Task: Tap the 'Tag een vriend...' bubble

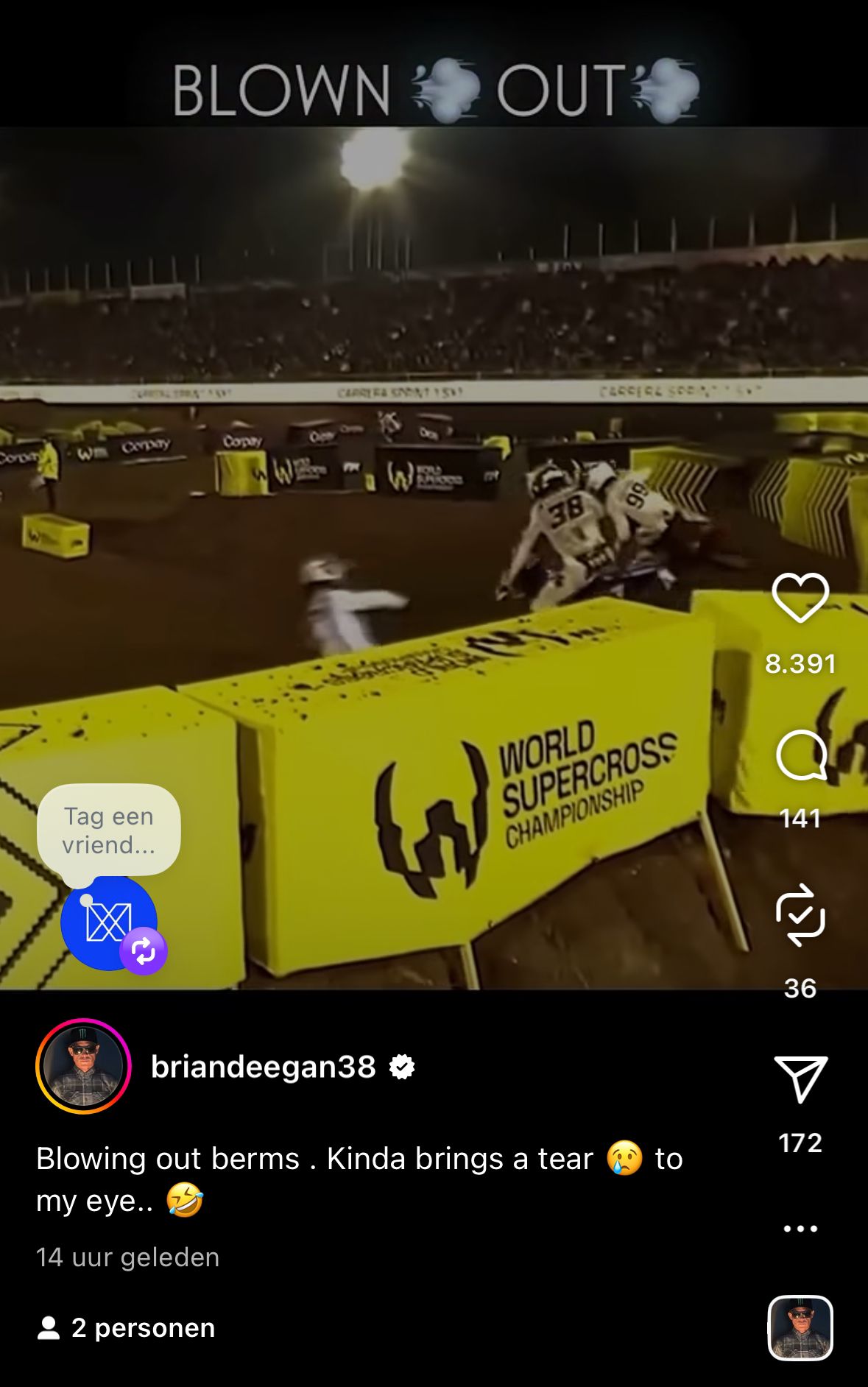Action: tap(109, 830)
